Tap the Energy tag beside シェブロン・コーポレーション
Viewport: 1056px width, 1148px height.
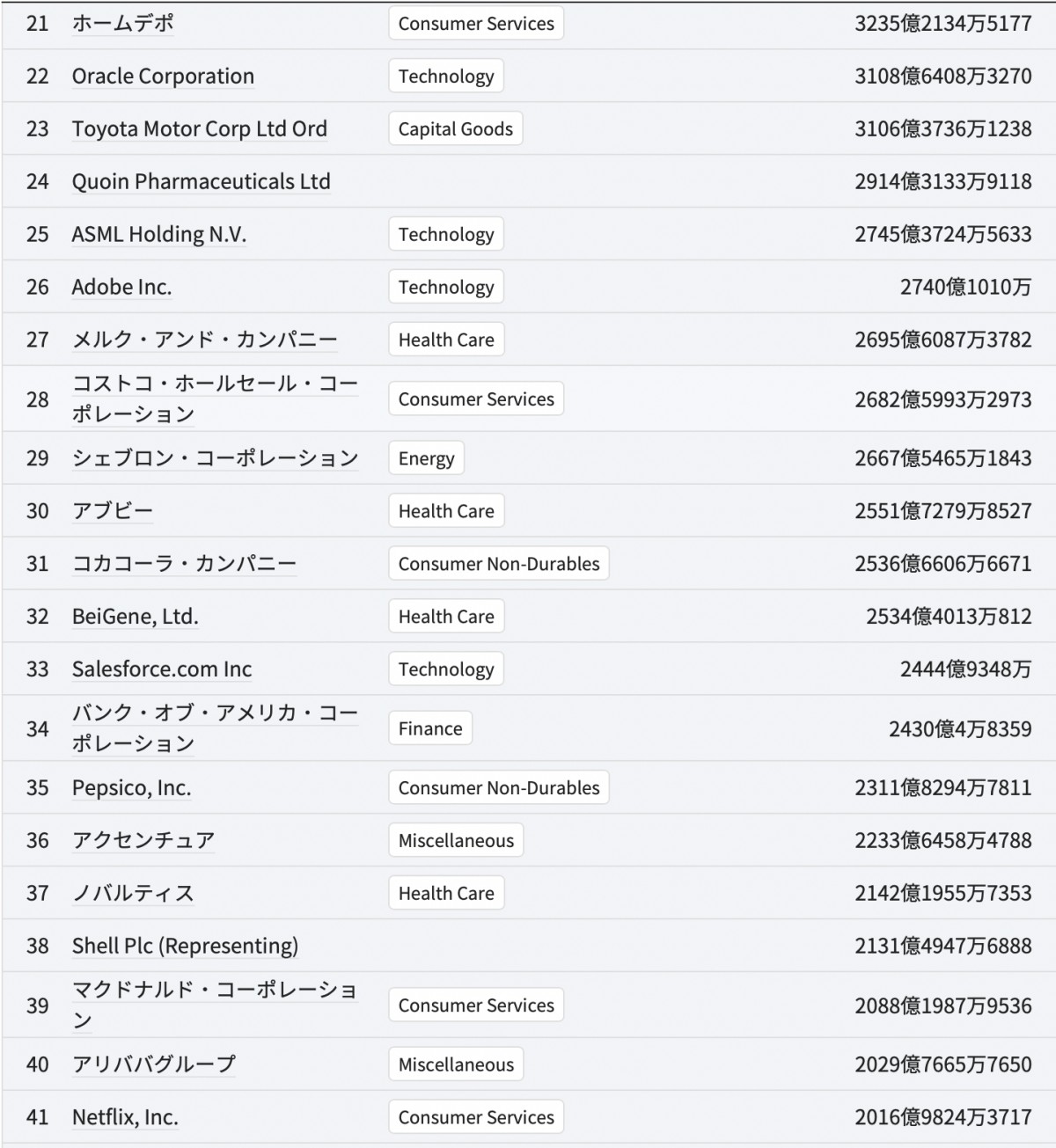[426, 458]
